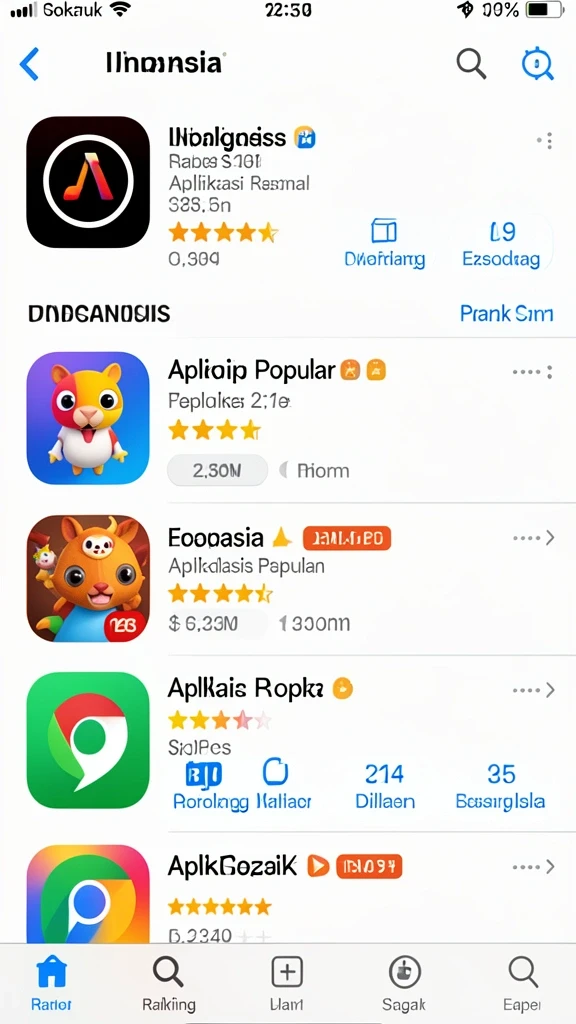Open the Llam plus tab
The height and width of the screenshot is (1024, 576).
click(x=287, y=984)
